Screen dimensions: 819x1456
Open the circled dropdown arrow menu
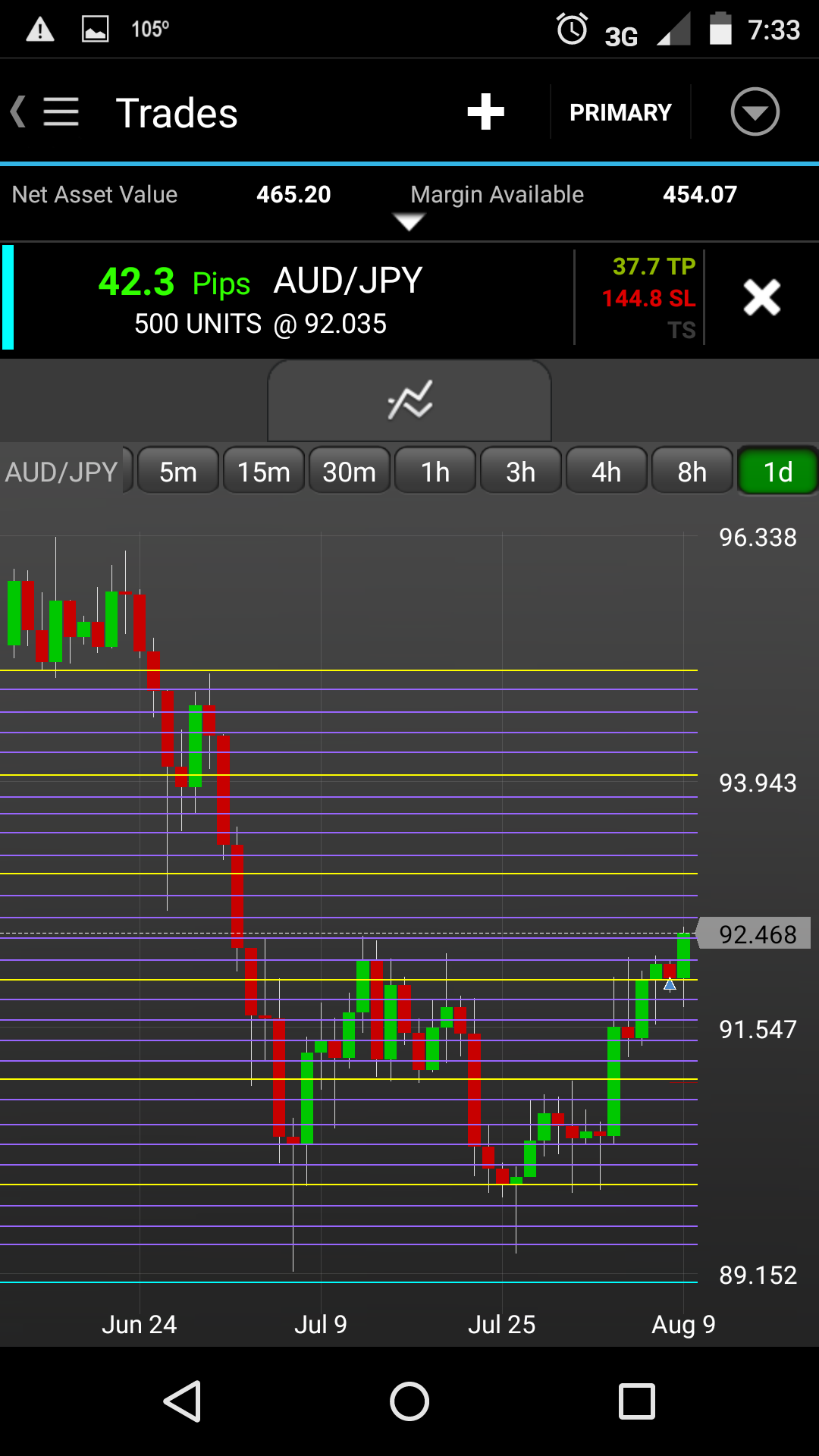(x=755, y=112)
